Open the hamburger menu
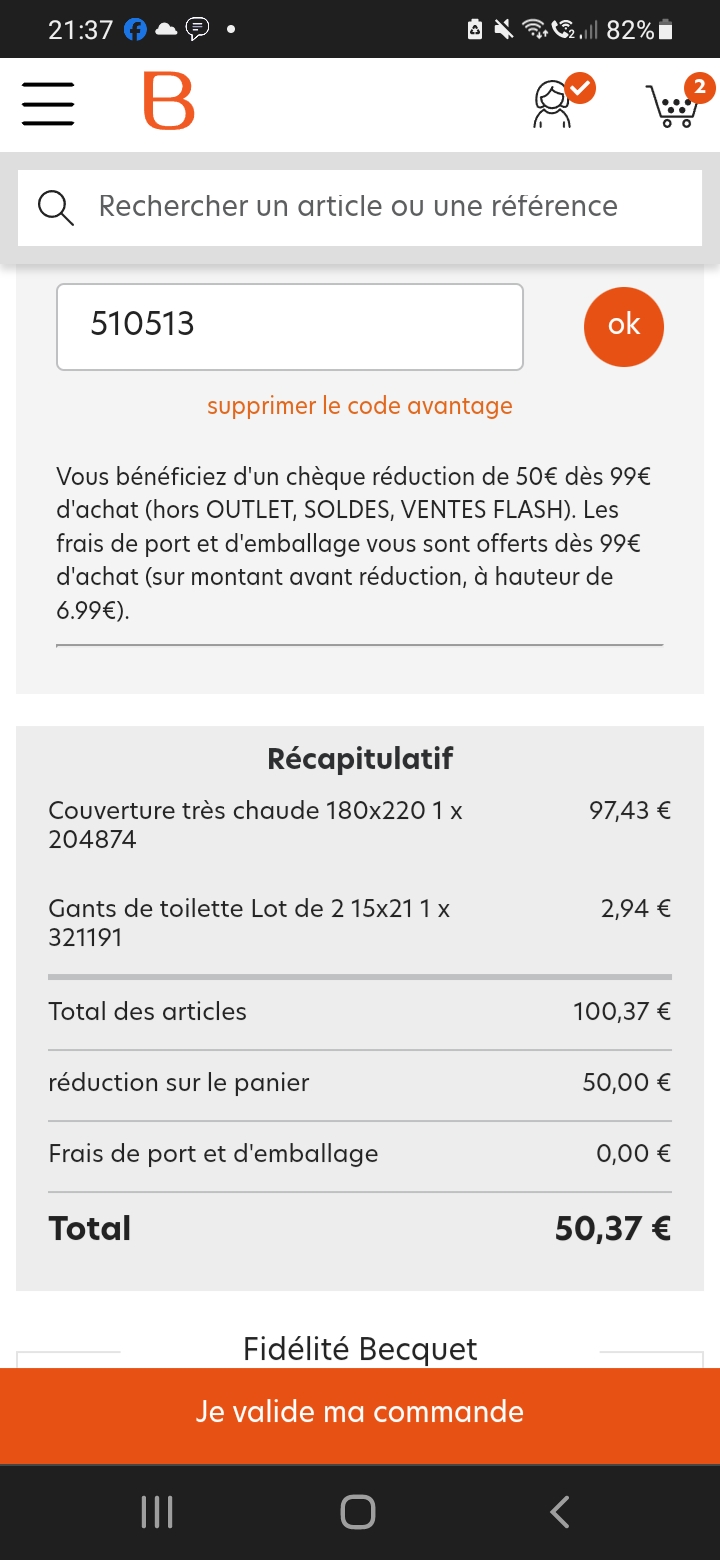Screen dimensions: 720x1560 (48, 103)
